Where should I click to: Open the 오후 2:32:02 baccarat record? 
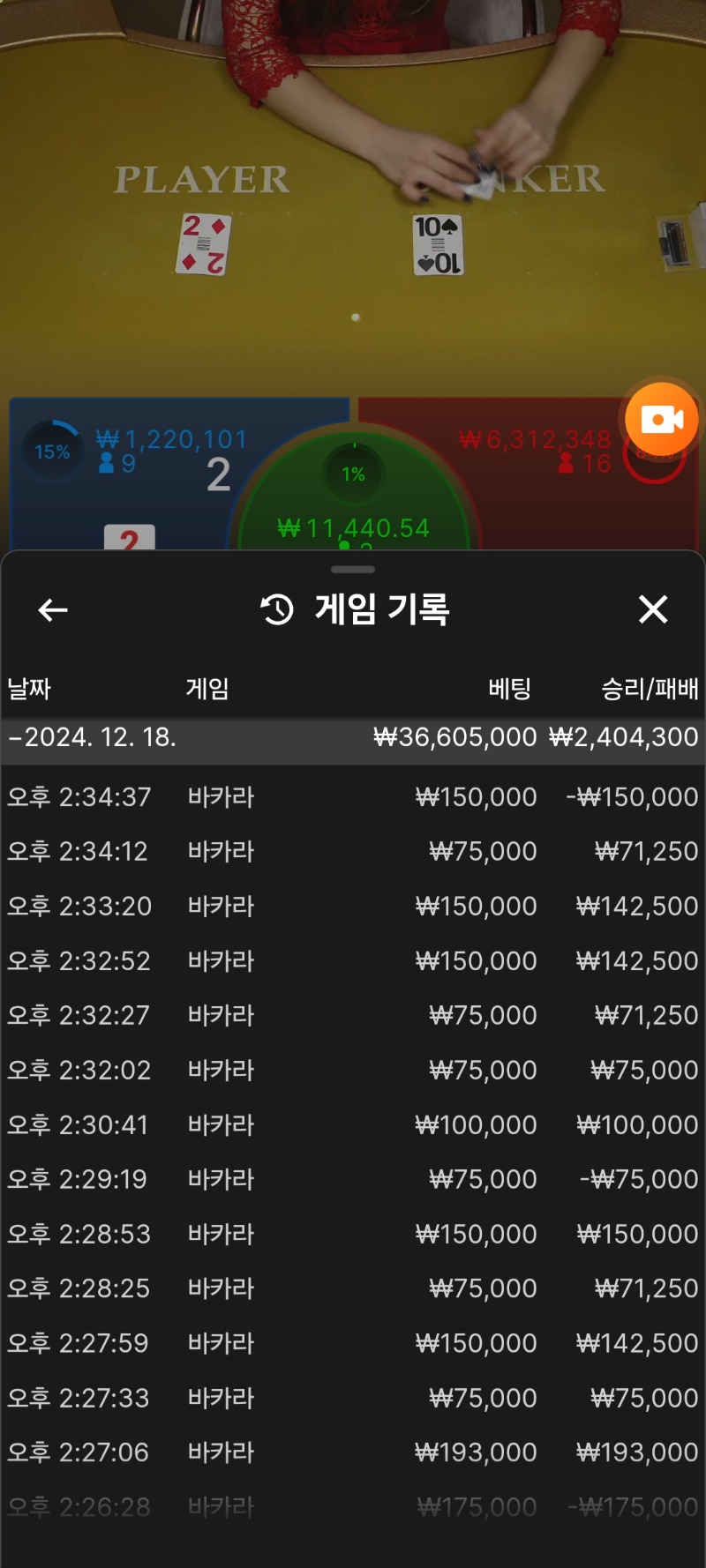point(353,1071)
